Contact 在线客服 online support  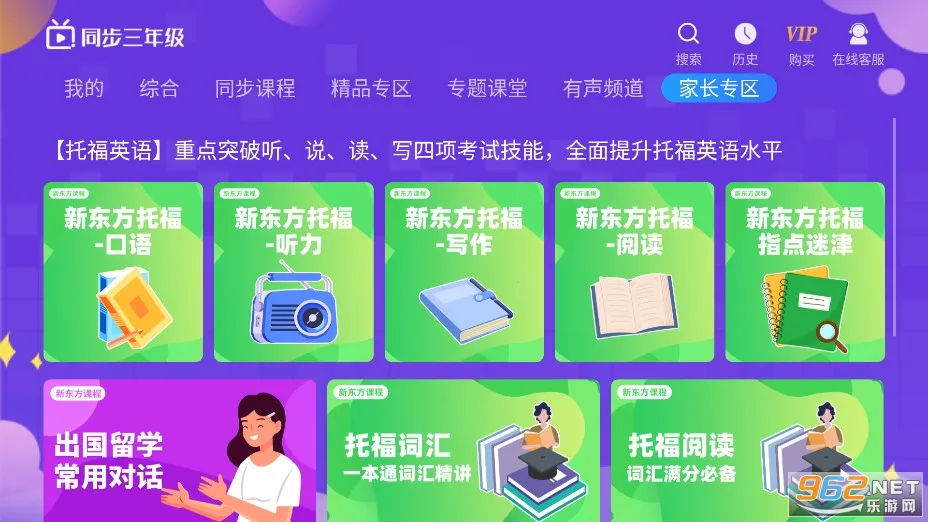[858, 43]
